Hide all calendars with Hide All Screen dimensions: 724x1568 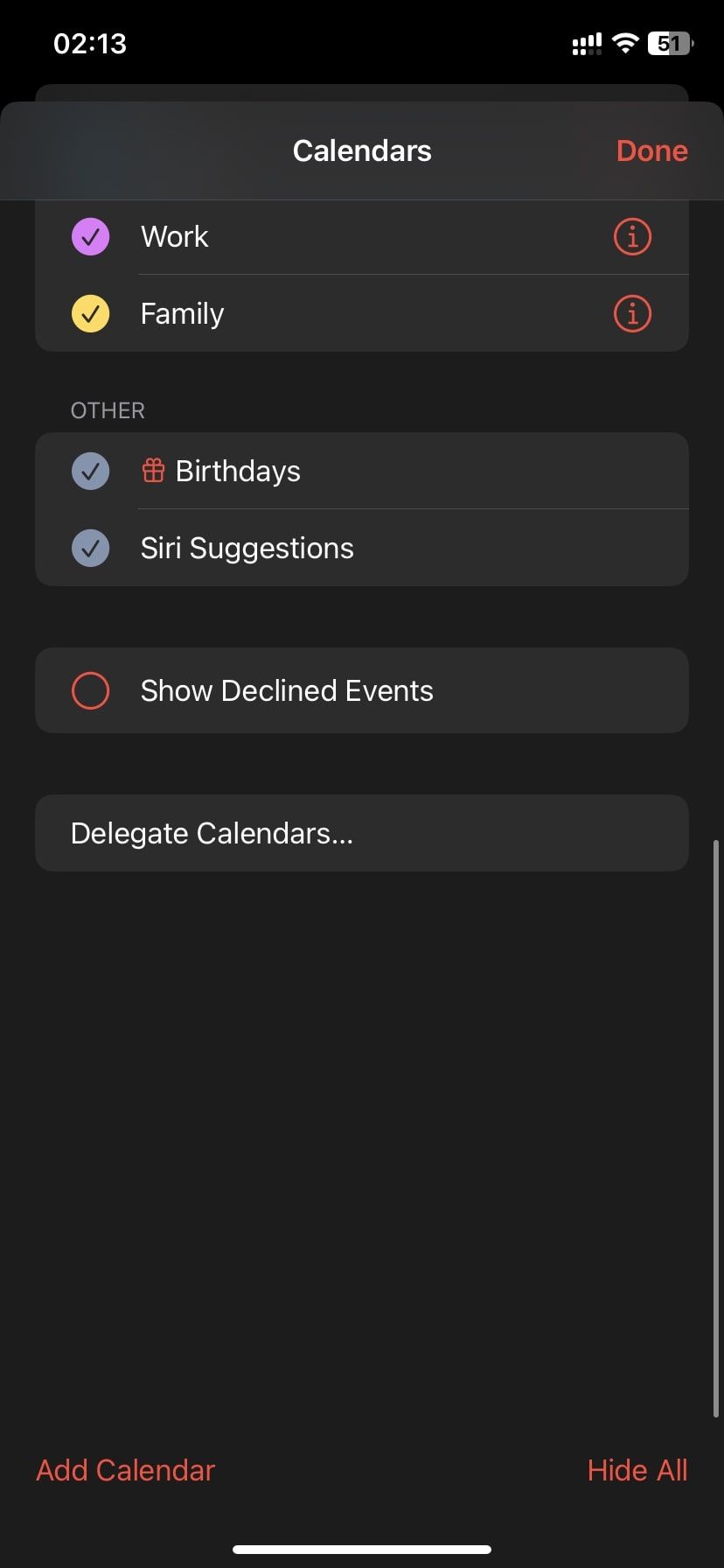point(637,1469)
